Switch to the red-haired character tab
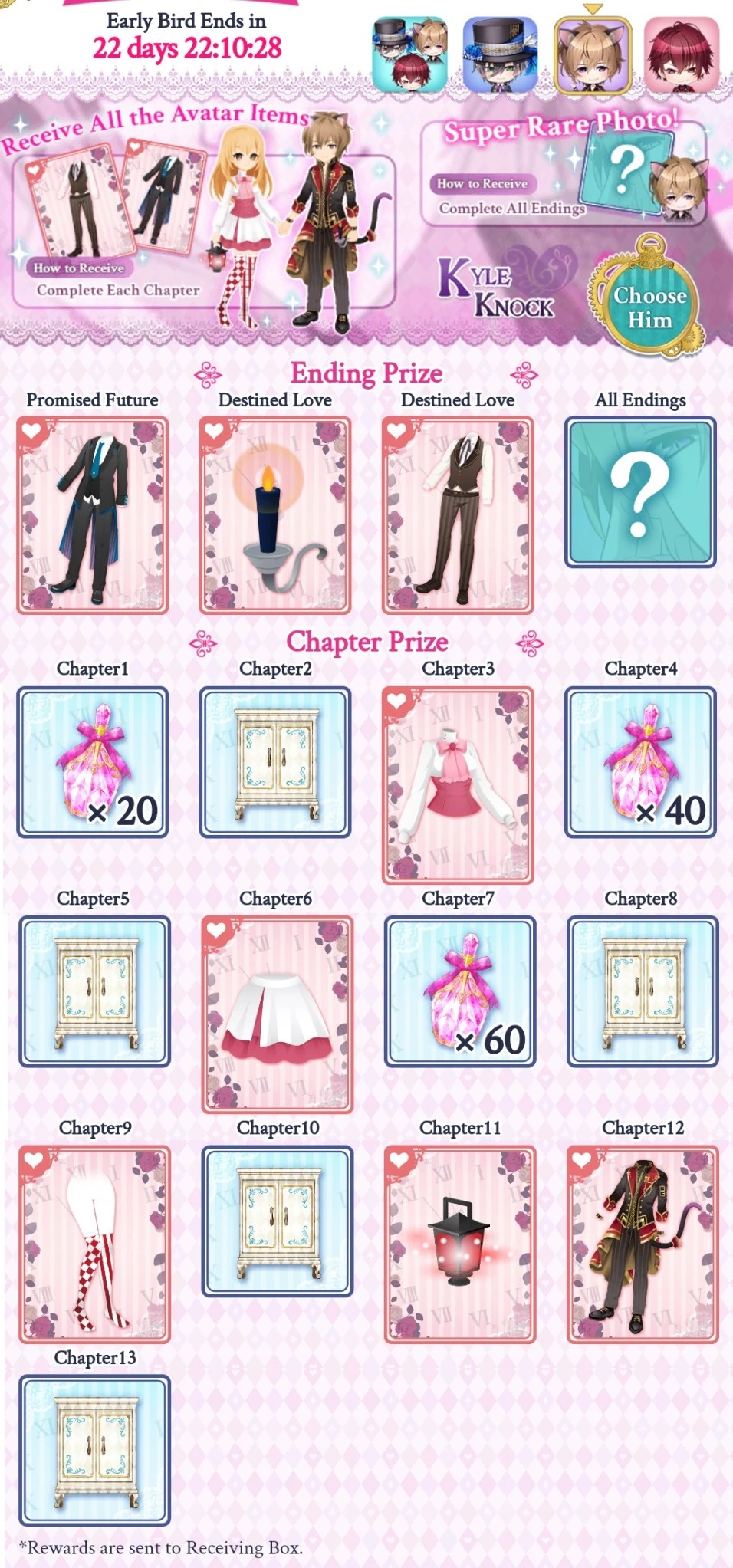 coord(682,55)
